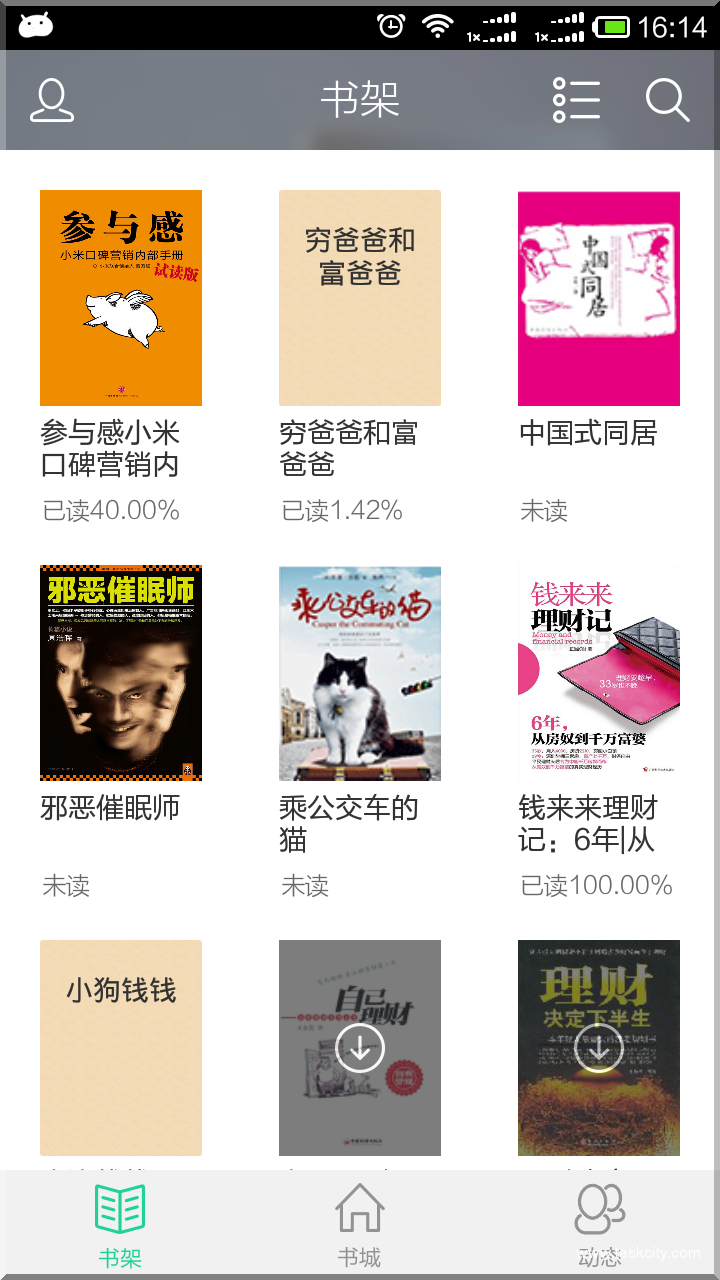This screenshot has height=1280, width=720.
Task: Tap the search magnifier icon
Action: click(x=667, y=101)
